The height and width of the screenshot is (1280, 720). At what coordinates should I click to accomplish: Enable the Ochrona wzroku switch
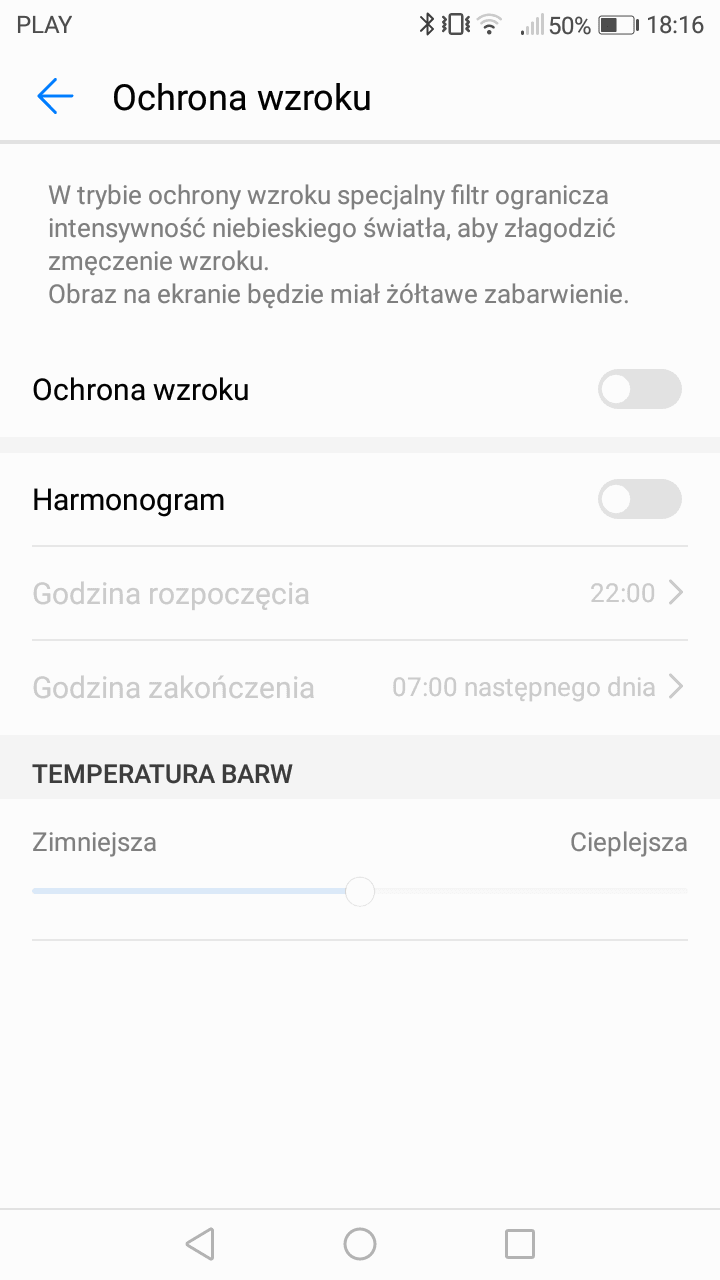tap(640, 389)
